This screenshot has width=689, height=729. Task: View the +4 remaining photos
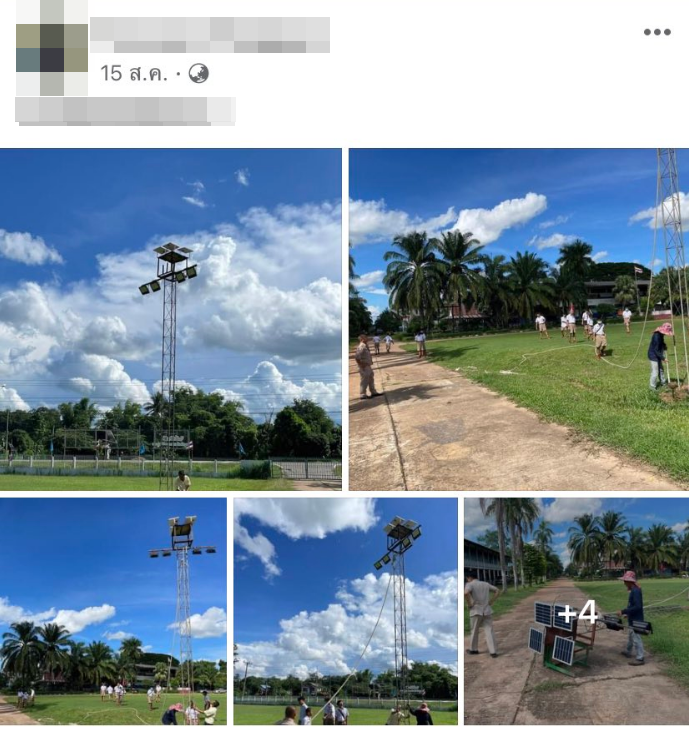576,611
